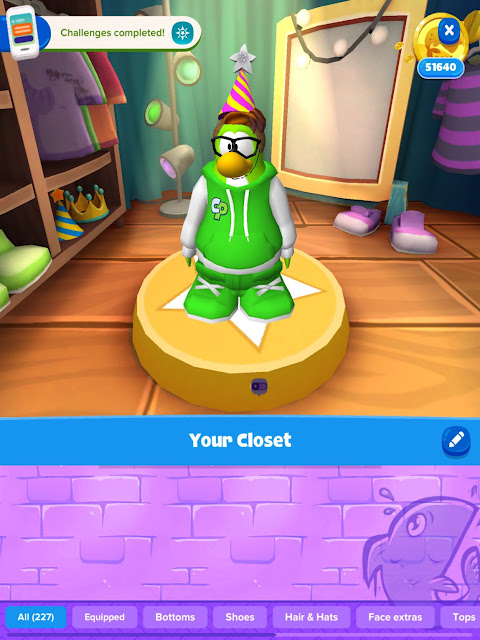The height and width of the screenshot is (640, 480).
Task: Tap the small icon below the pedestal
Action: click(259, 387)
